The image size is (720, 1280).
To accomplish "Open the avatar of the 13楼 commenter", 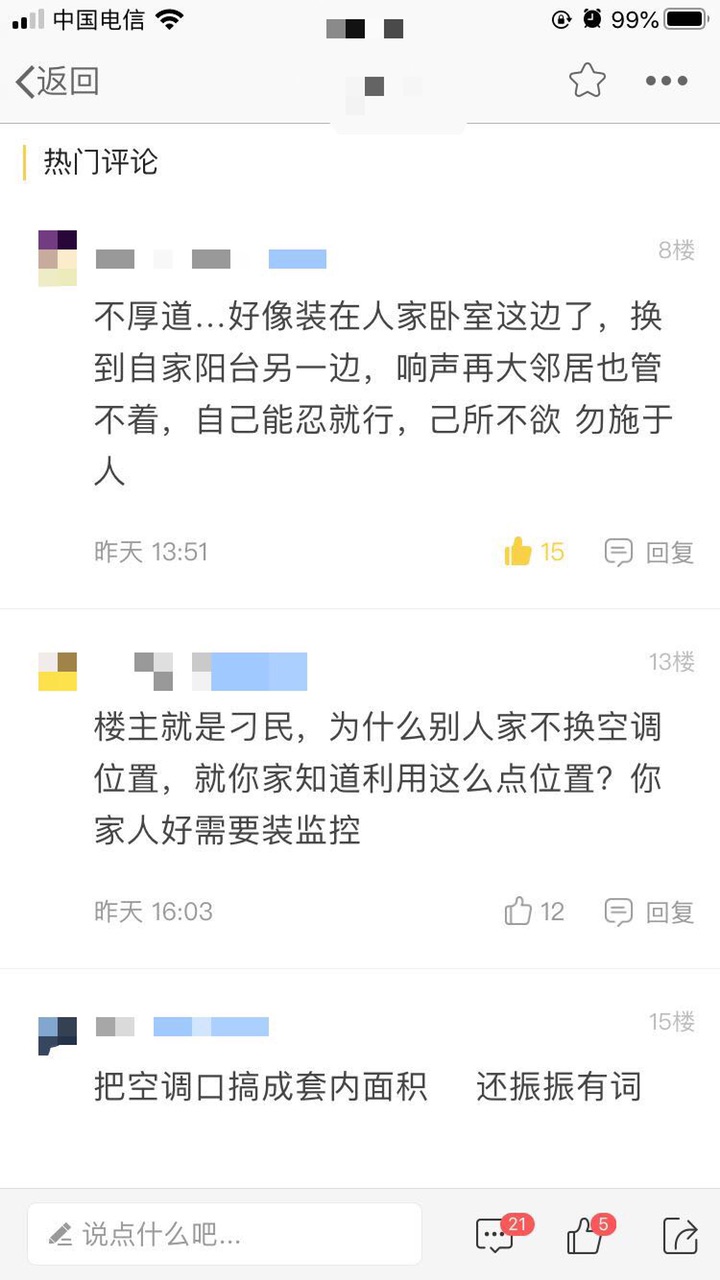I will click(58, 671).
